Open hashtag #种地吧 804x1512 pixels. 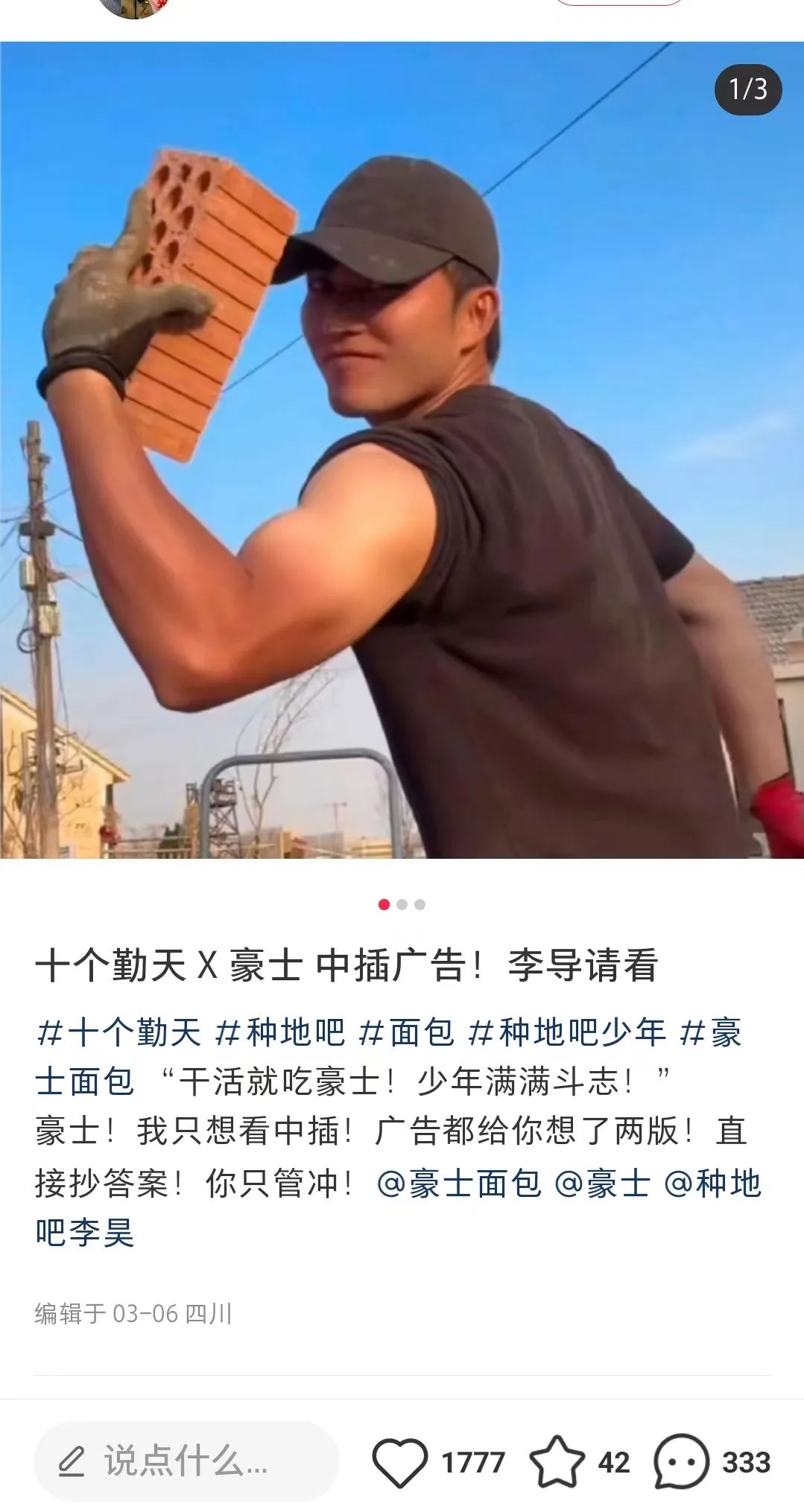280,1033
